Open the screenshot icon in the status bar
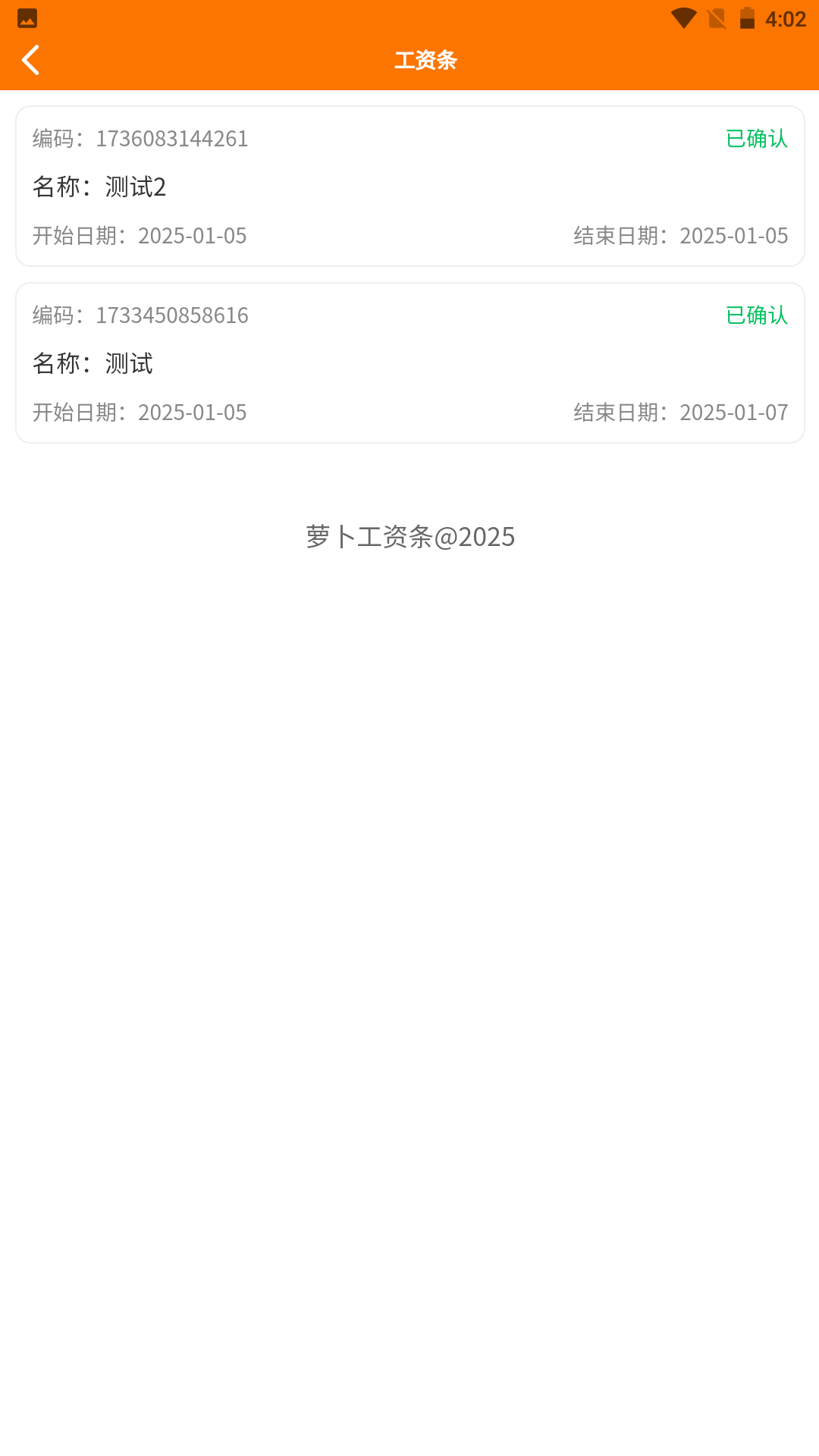 [x=27, y=18]
